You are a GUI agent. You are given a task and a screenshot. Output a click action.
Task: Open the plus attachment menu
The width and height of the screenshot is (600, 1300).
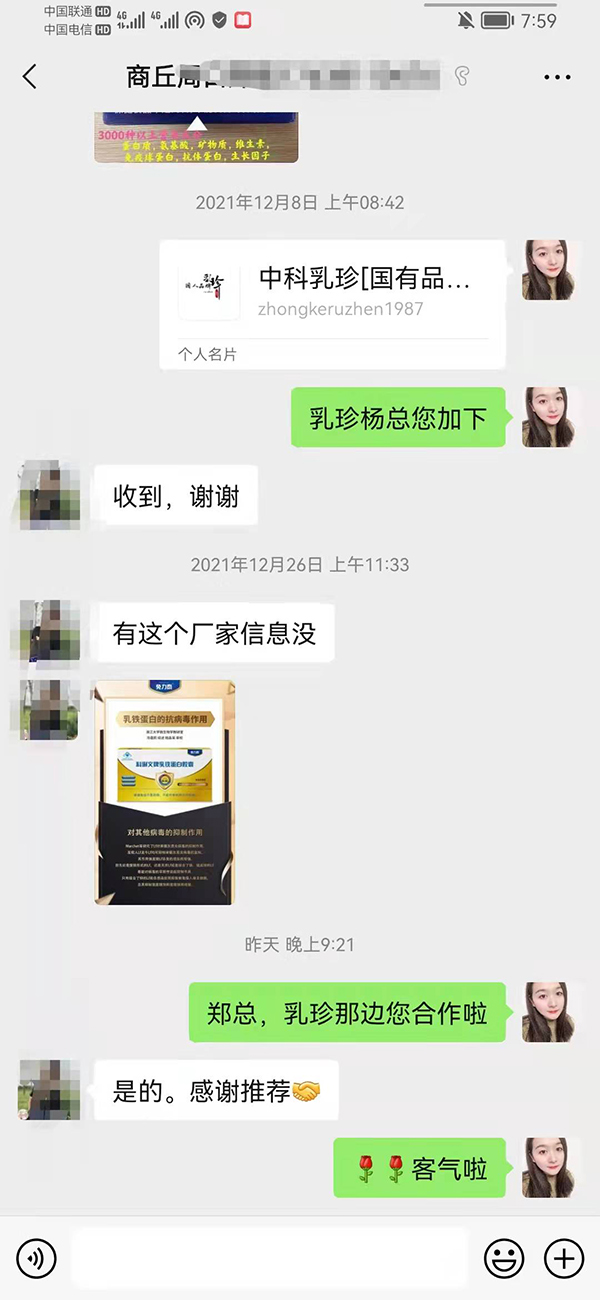point(563,1257)
